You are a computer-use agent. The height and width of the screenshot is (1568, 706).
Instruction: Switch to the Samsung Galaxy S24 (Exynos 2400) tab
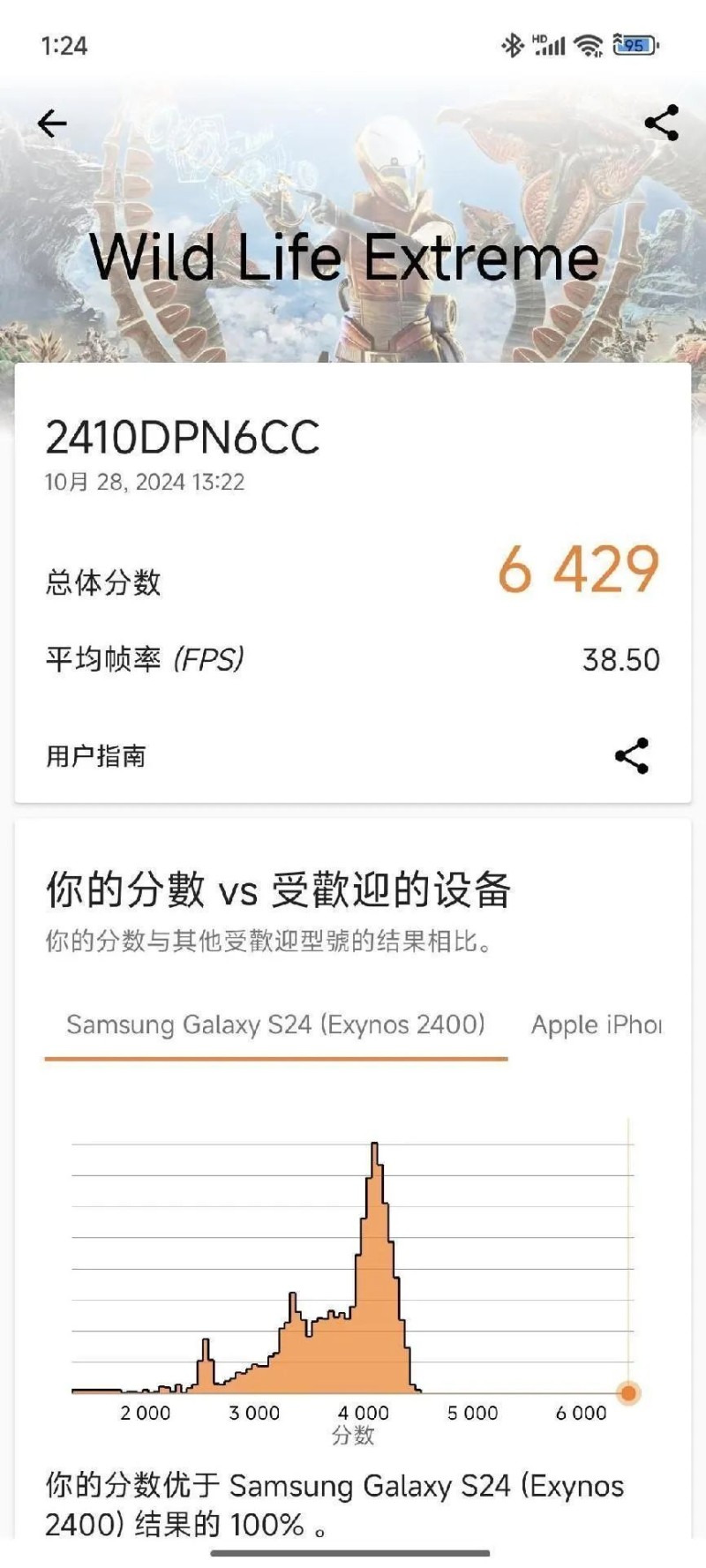pyautogui.click(x=275, y=1025)
